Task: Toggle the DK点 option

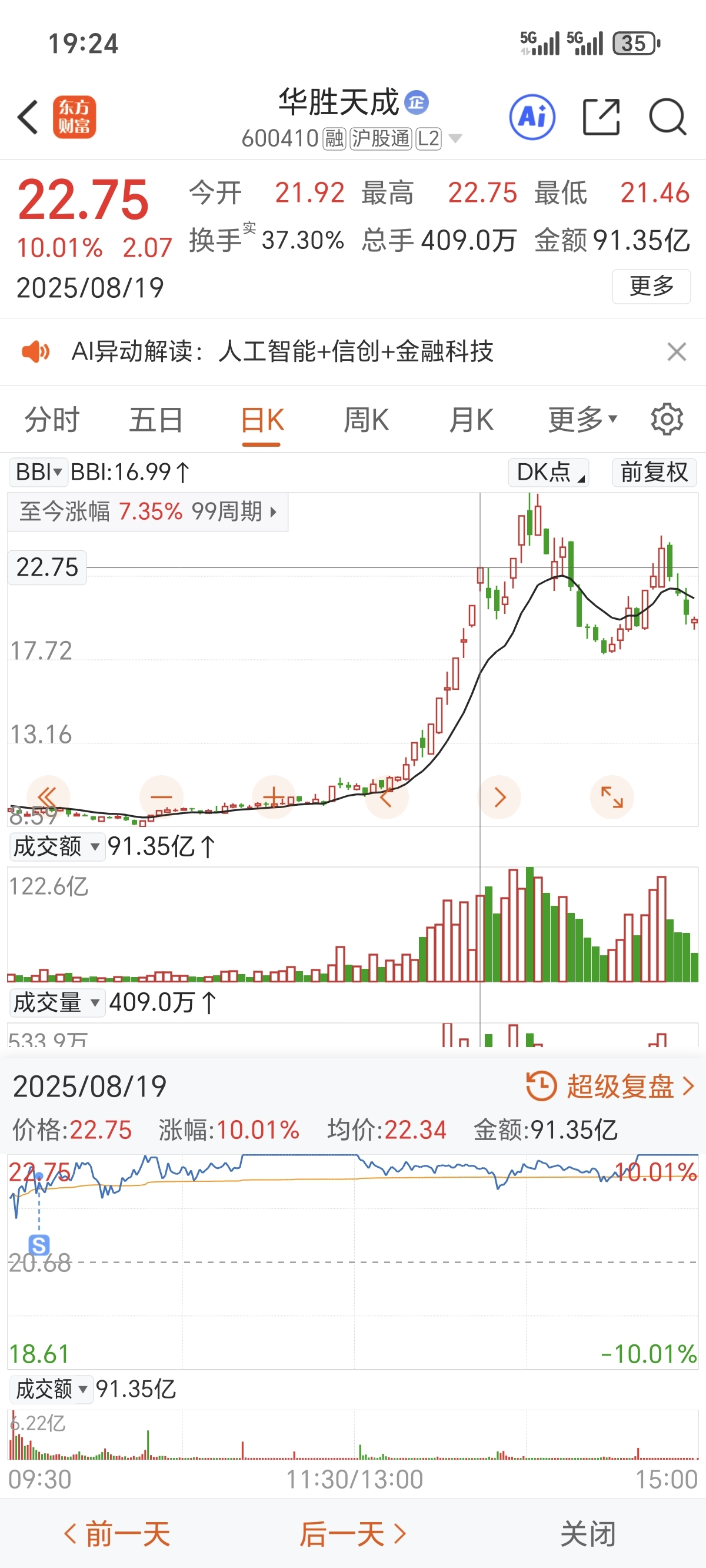Action: click(x=549, y=473)
